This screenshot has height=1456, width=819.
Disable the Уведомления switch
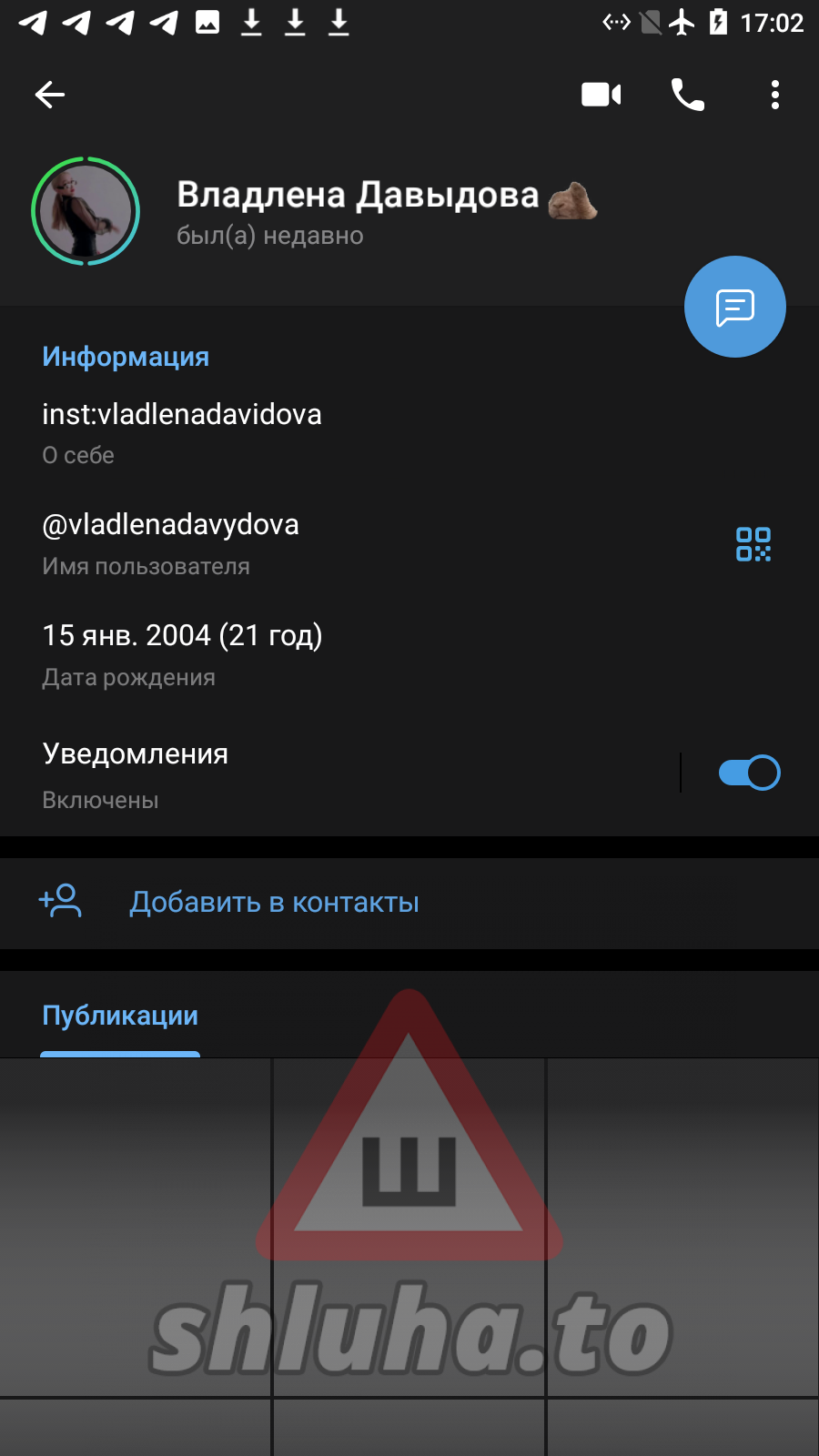749,773
